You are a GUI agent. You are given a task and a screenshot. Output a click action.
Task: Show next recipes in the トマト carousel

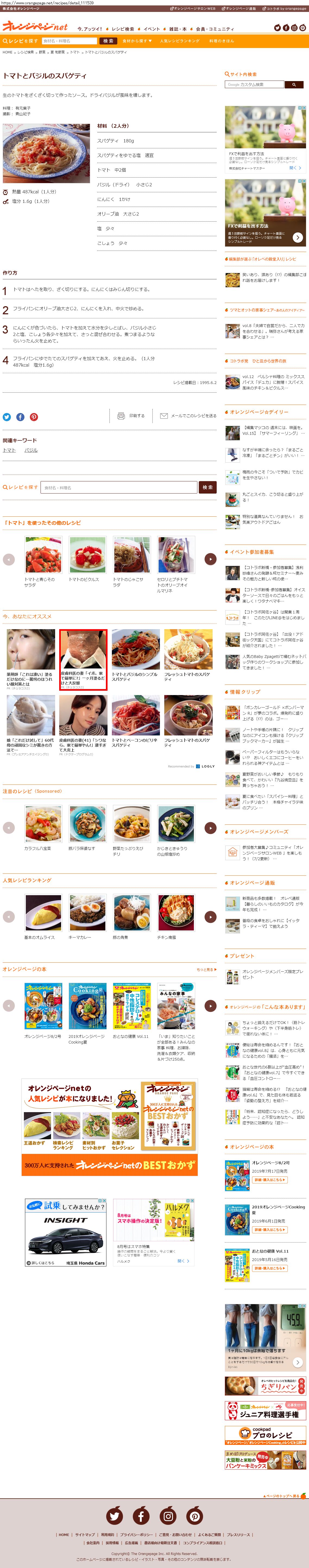[210, 559]
